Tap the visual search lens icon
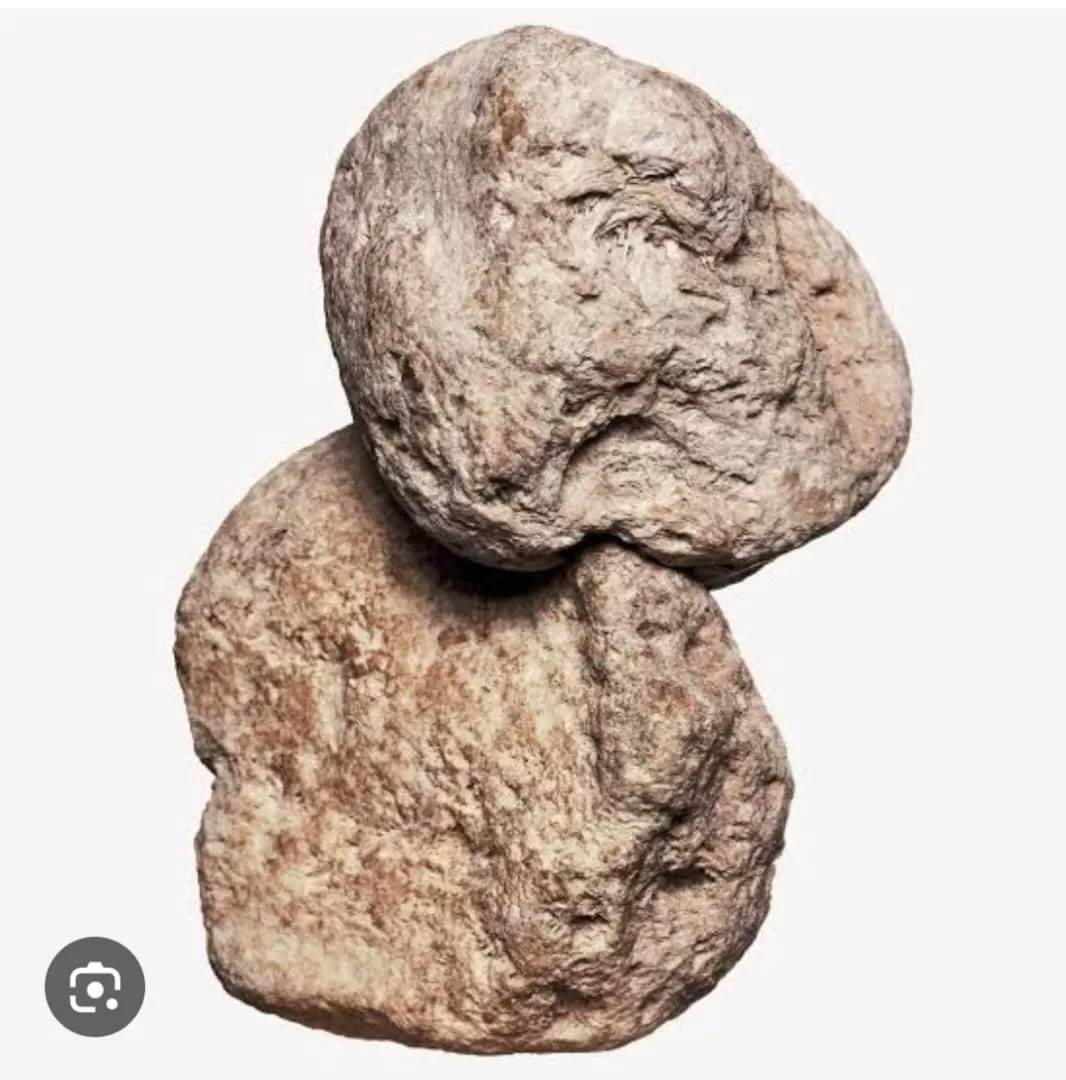Viewport: 1066px width, 1080px height. (95, 986)
